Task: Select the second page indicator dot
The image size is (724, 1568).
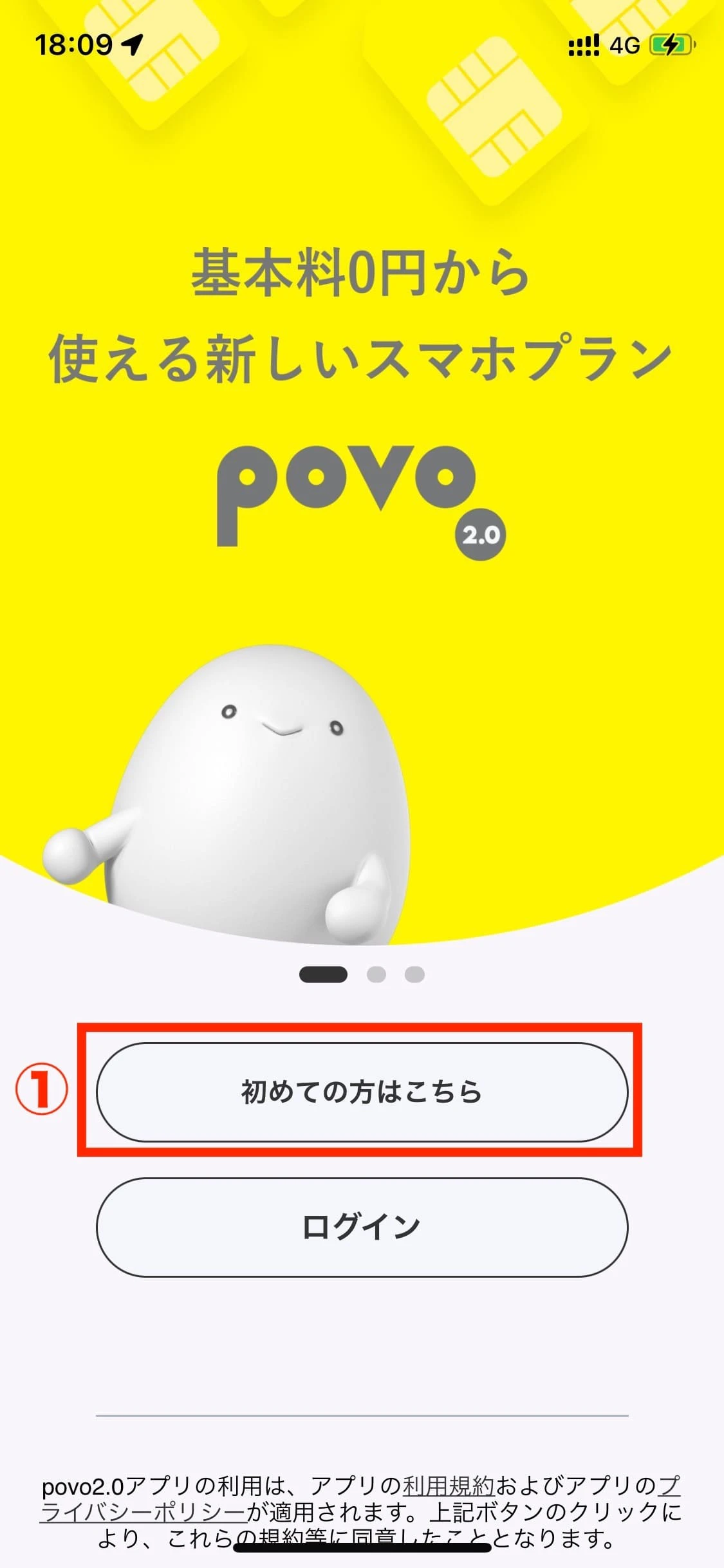Action: [x=376, y=975]
